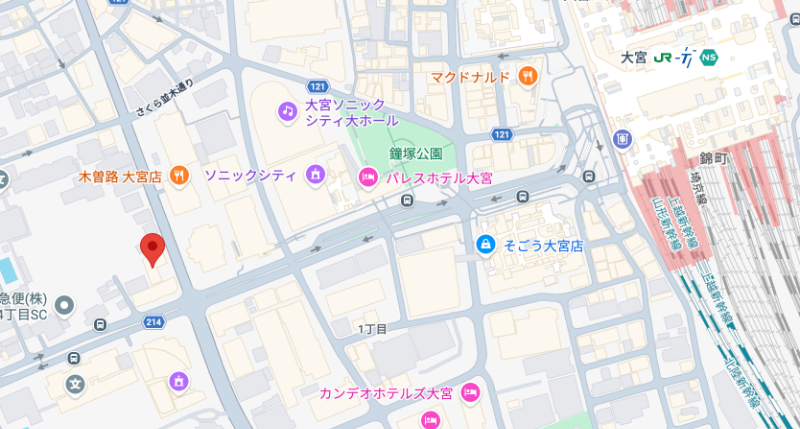
Task: Open the パレスホテル大宮 hotel marker
Action: pos(367,178)
